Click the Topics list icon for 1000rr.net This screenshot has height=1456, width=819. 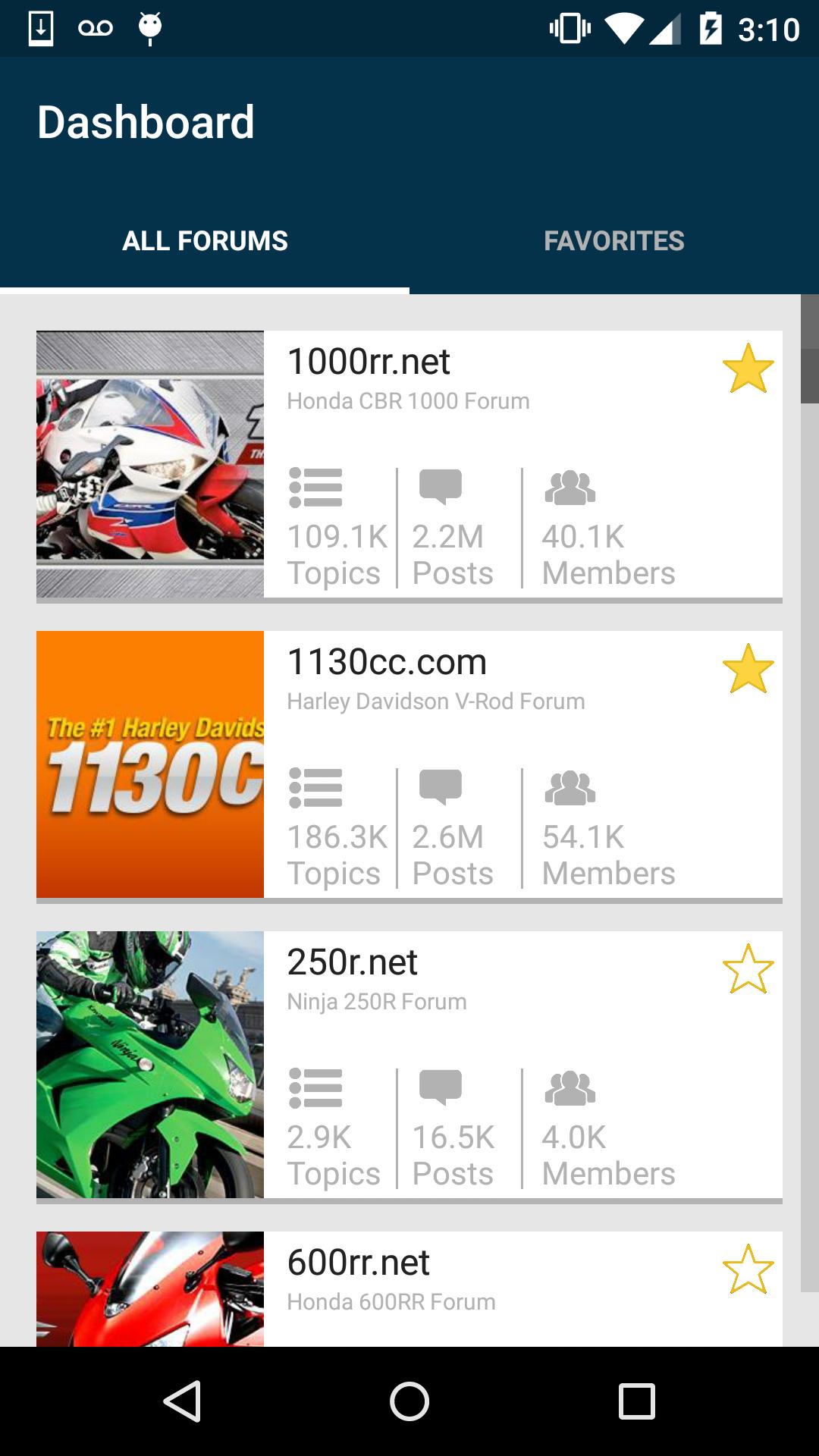click(x=315, y=488)
